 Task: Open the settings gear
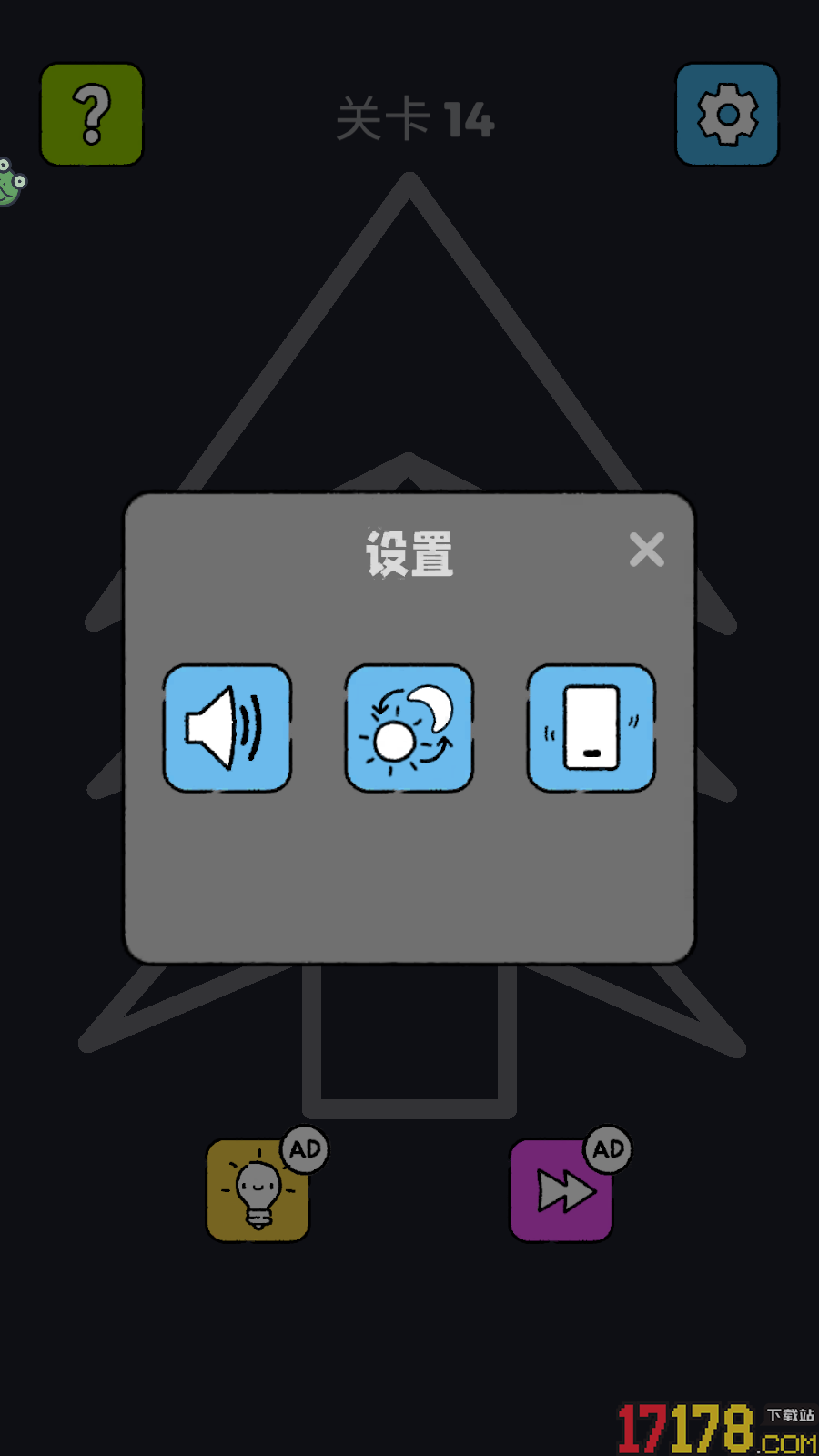pos(726,116)
